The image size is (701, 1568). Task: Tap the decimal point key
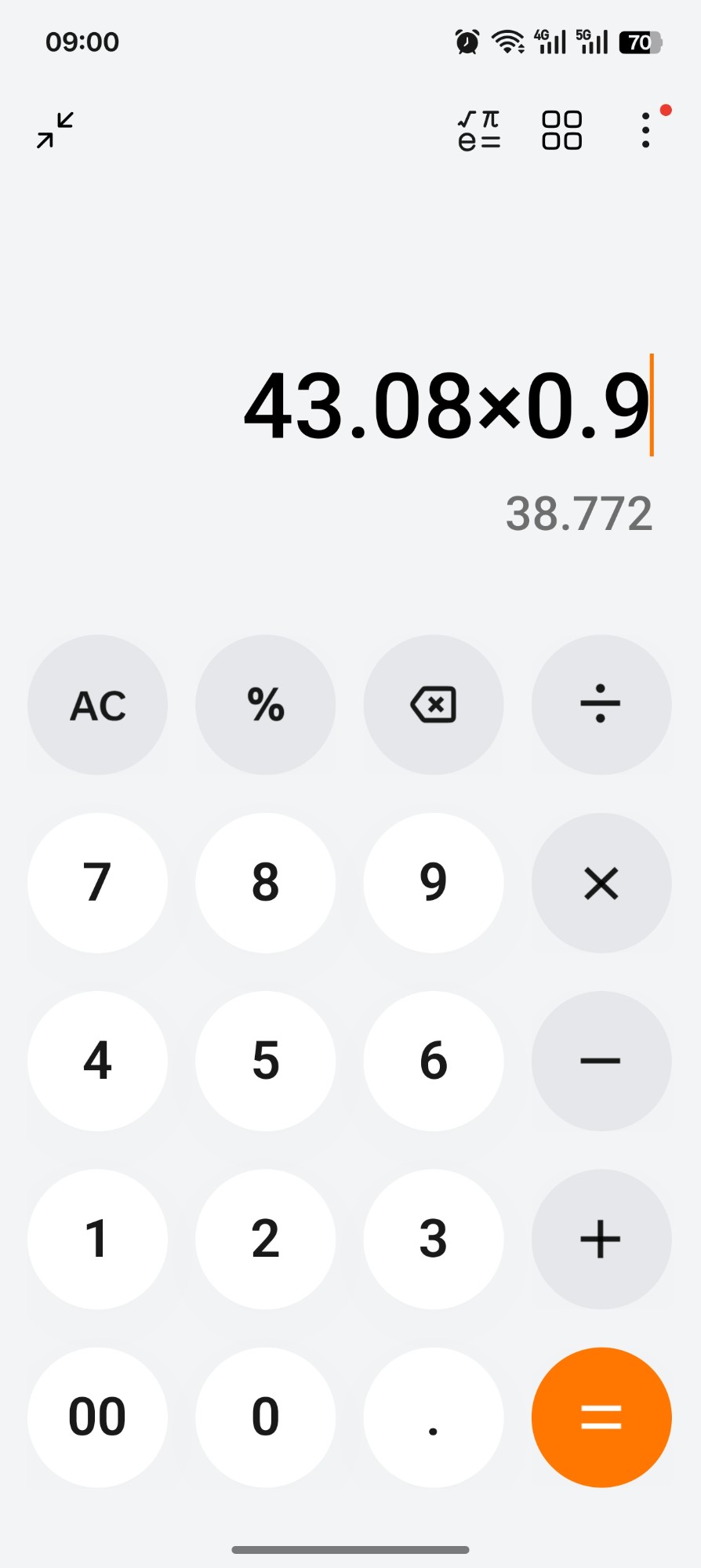434,1417
